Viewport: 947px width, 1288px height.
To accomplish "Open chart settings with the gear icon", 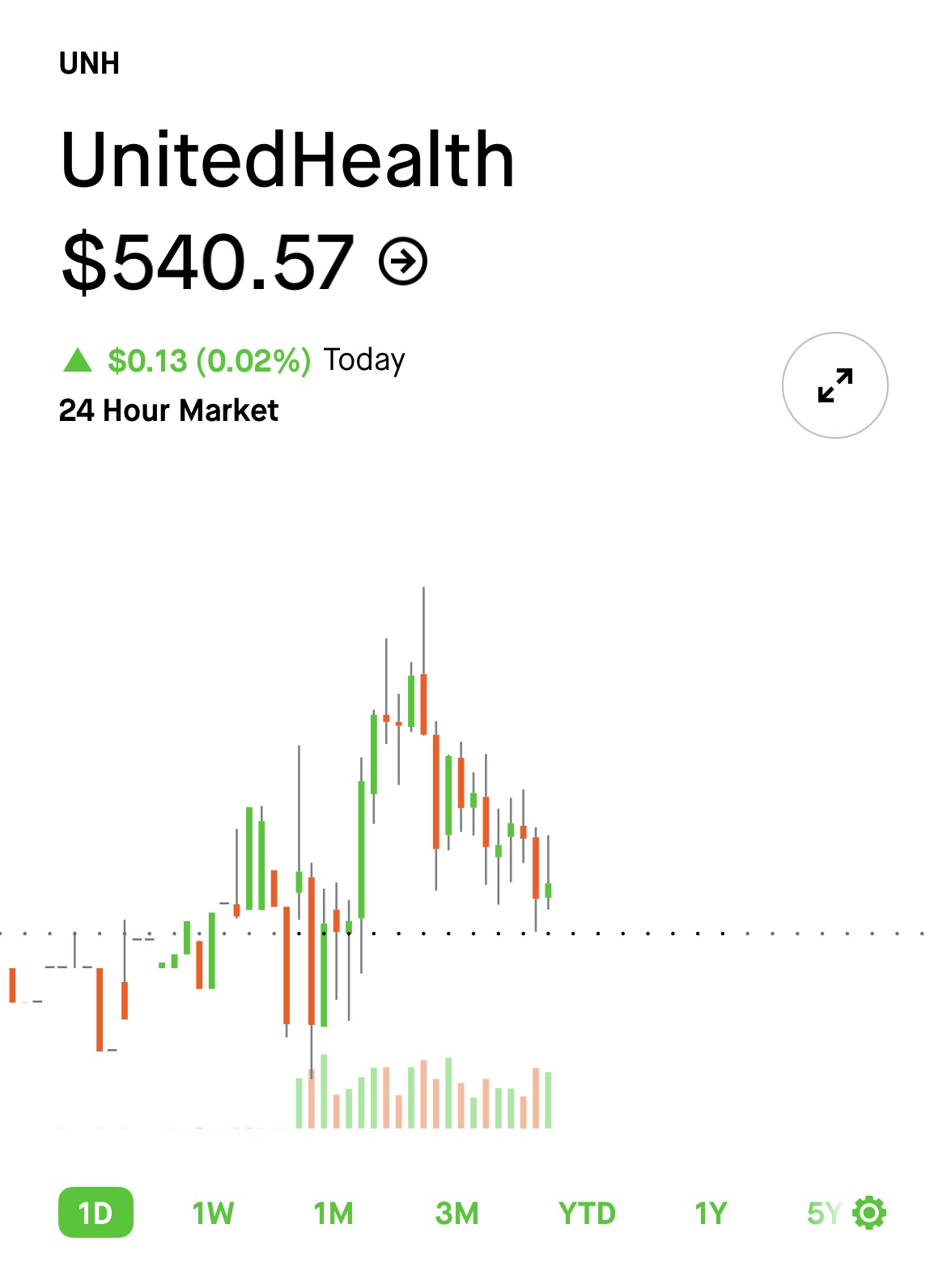I will [x=868, y=1212].
